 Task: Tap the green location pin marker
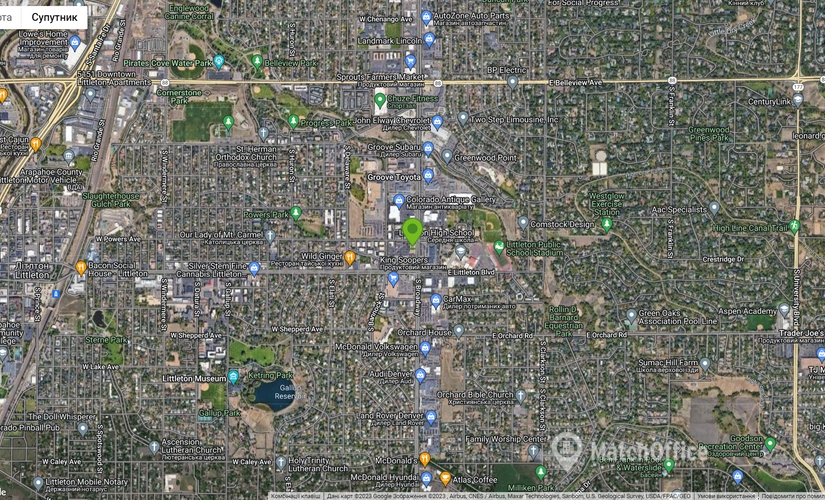[x=412, y=232]
